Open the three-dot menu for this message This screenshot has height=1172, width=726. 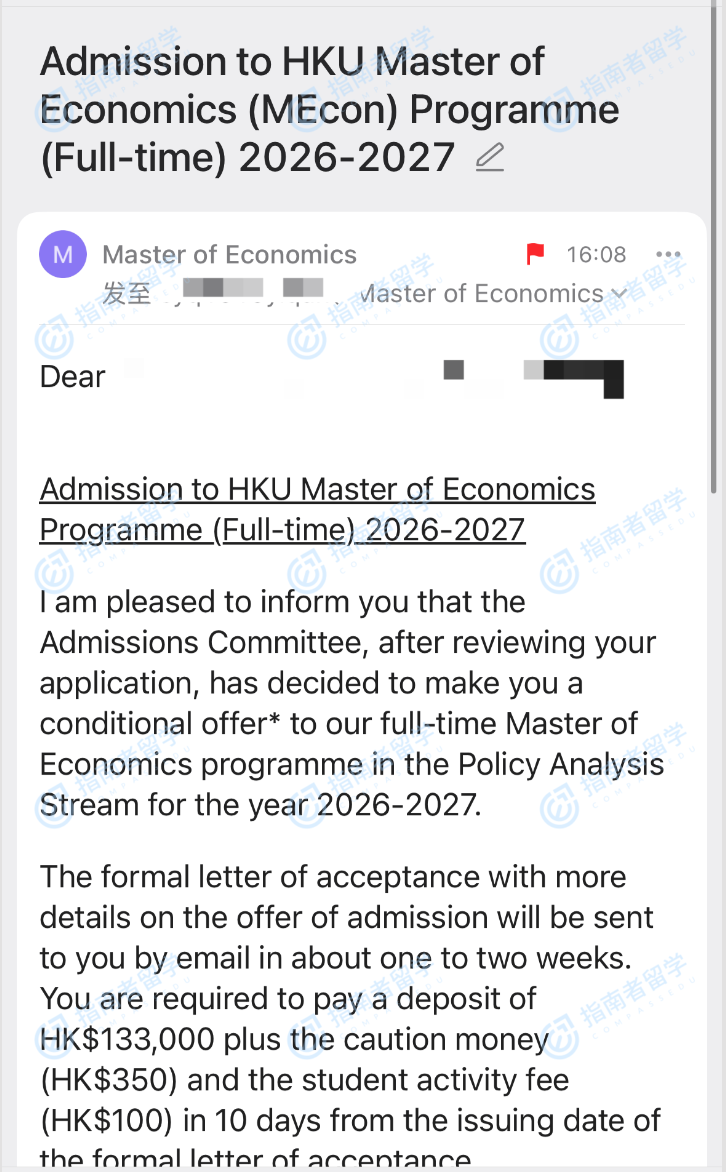(x=667, y=255)
